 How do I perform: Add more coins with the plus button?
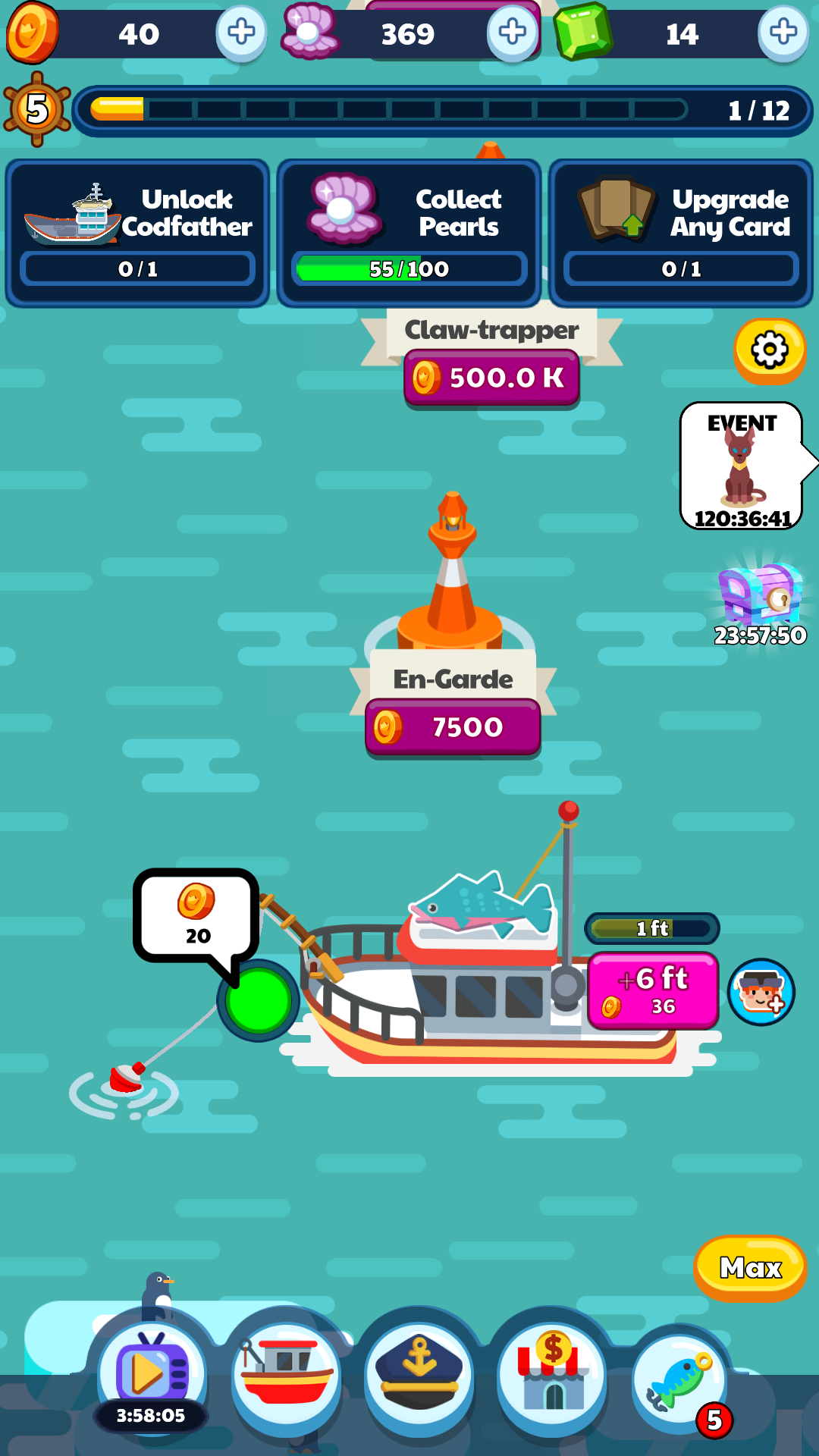[x=241, y=33]
